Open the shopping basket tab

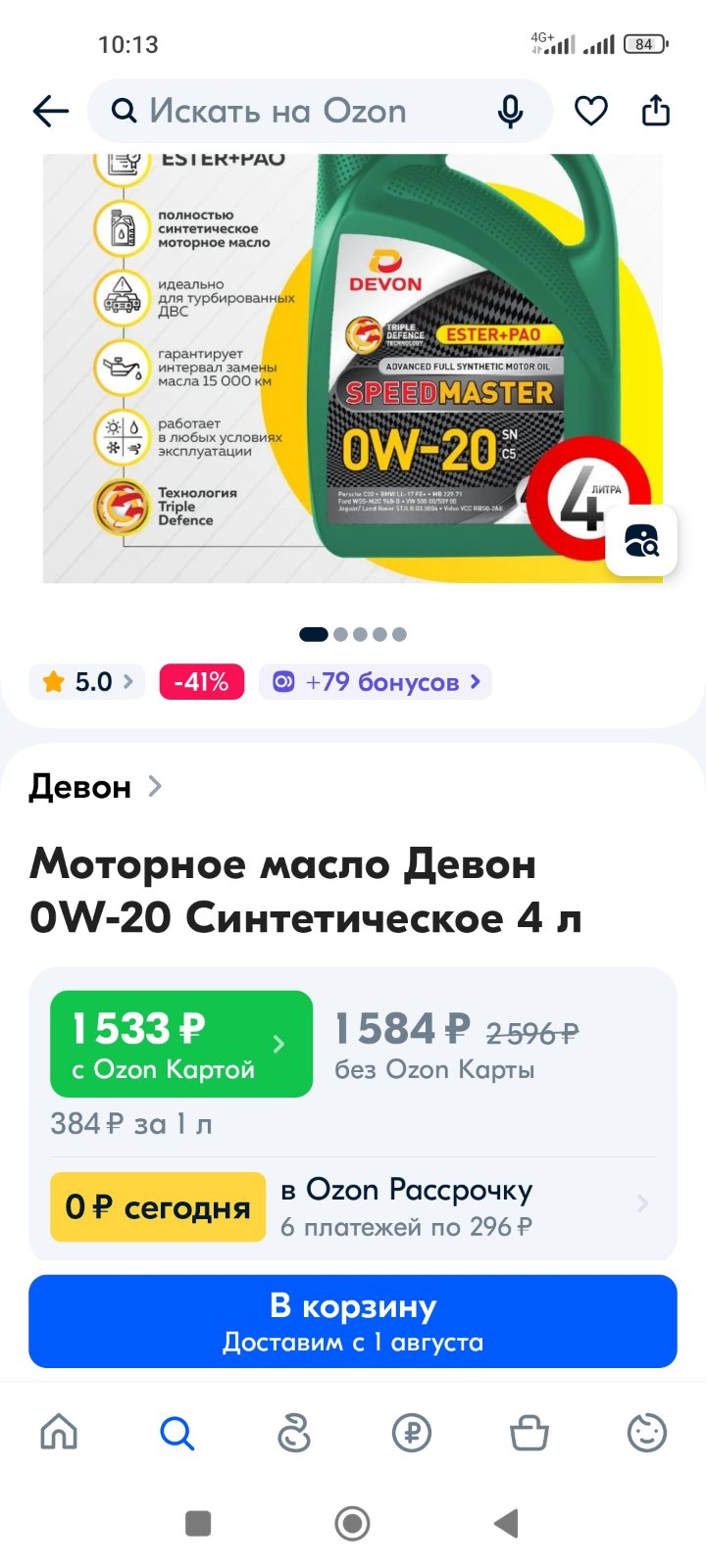tap(529, 1433)
